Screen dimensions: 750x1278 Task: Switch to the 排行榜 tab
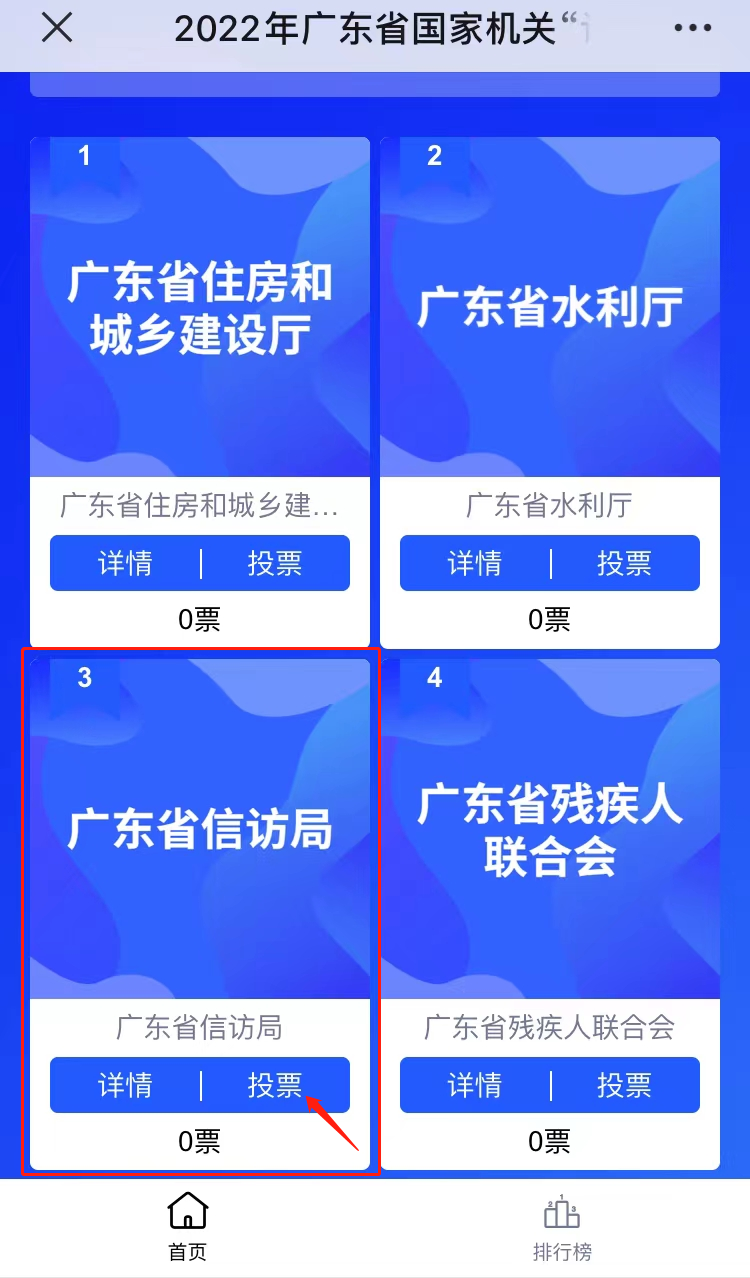pos(562,1237)
